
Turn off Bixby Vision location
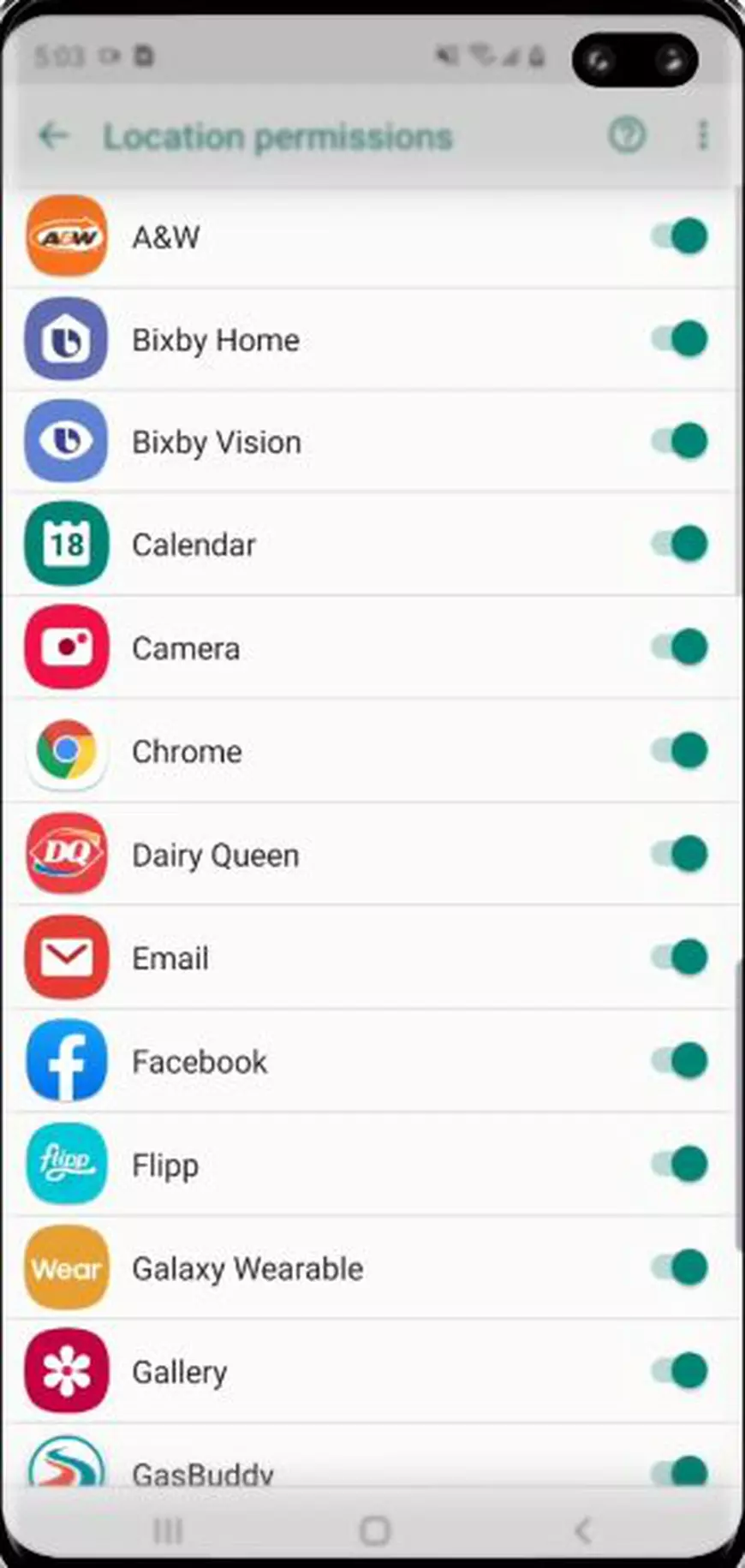click(681, 442)
